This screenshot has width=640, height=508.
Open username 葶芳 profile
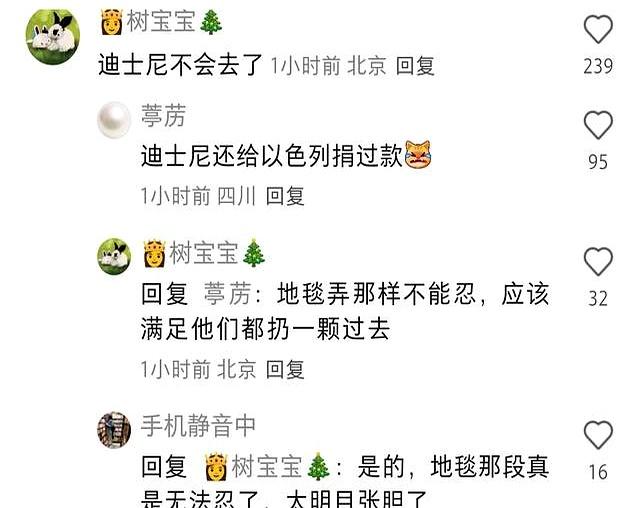[163, 117]
